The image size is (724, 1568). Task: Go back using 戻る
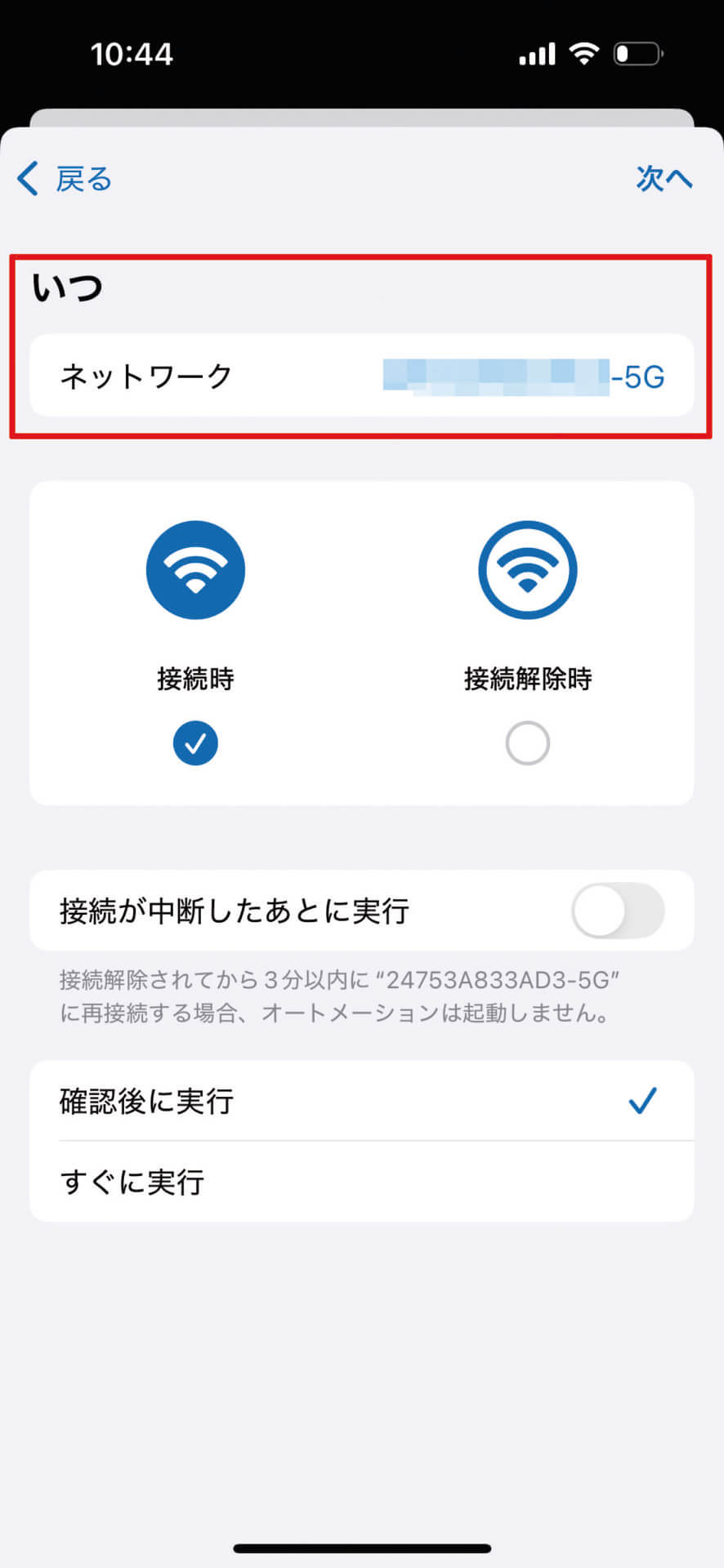point(82,179)
